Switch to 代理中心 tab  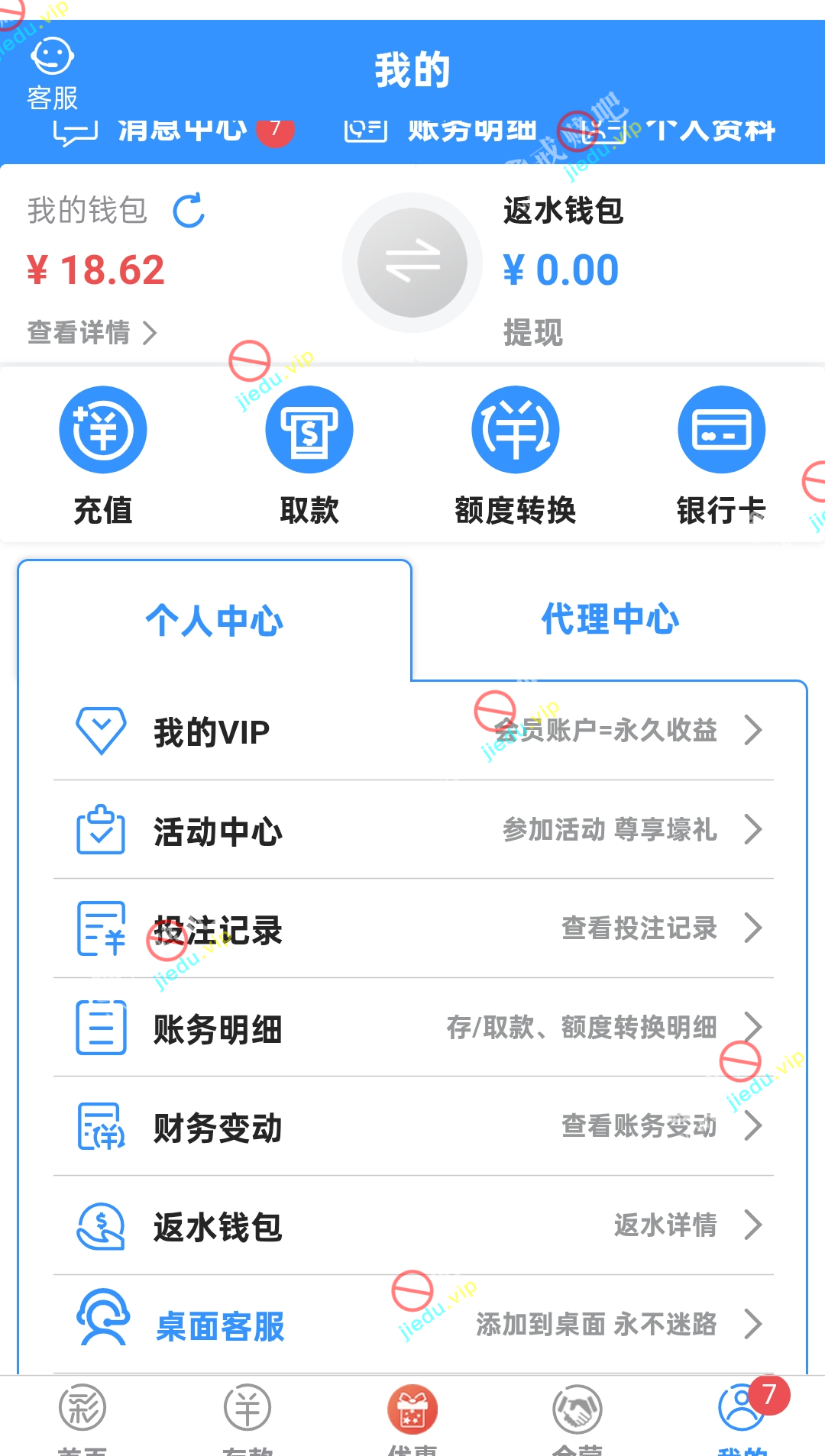pyautogui.click(x=610, y=619)
